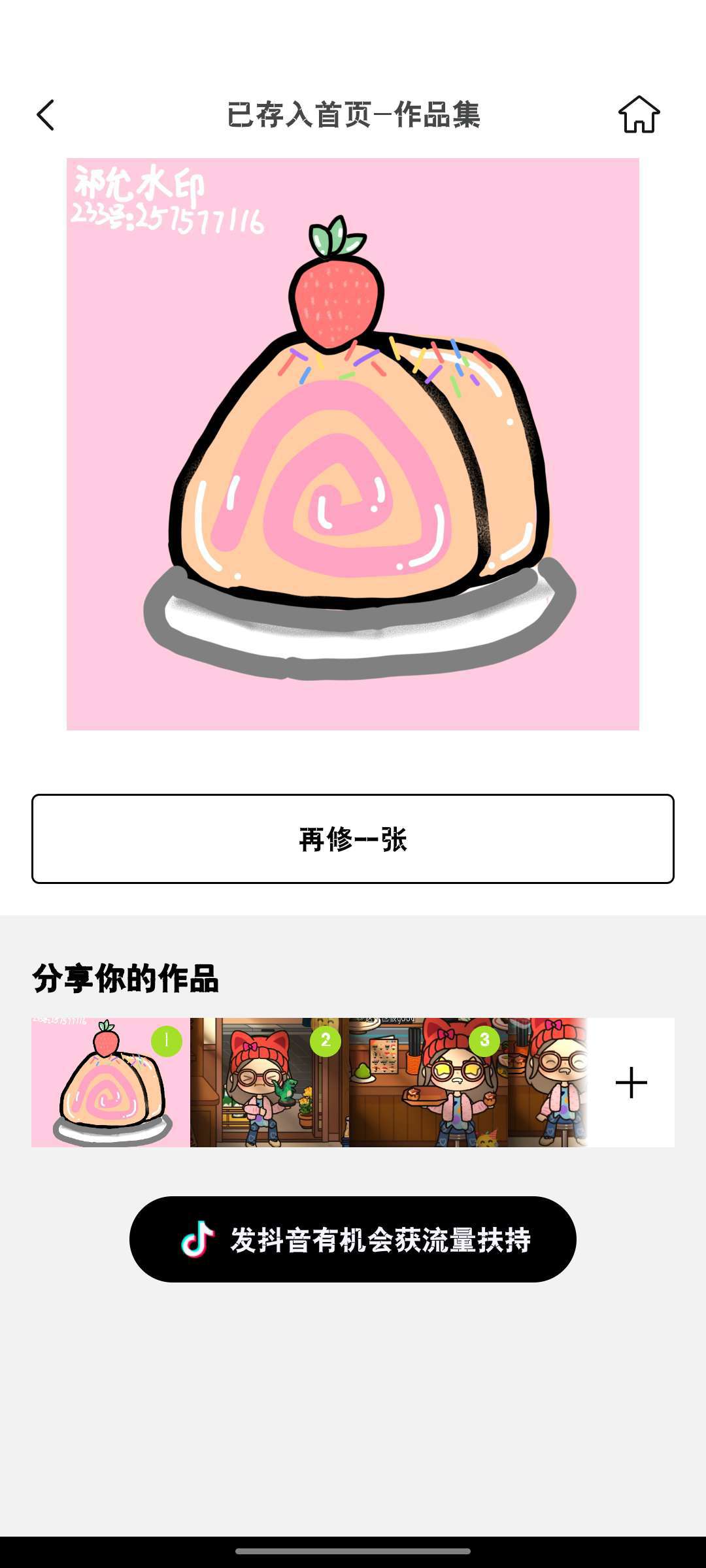This screenshot has width=706, height=1568.
Task: Select the character thumbnail numbered 3
Action: click(x=428, y=1083)
